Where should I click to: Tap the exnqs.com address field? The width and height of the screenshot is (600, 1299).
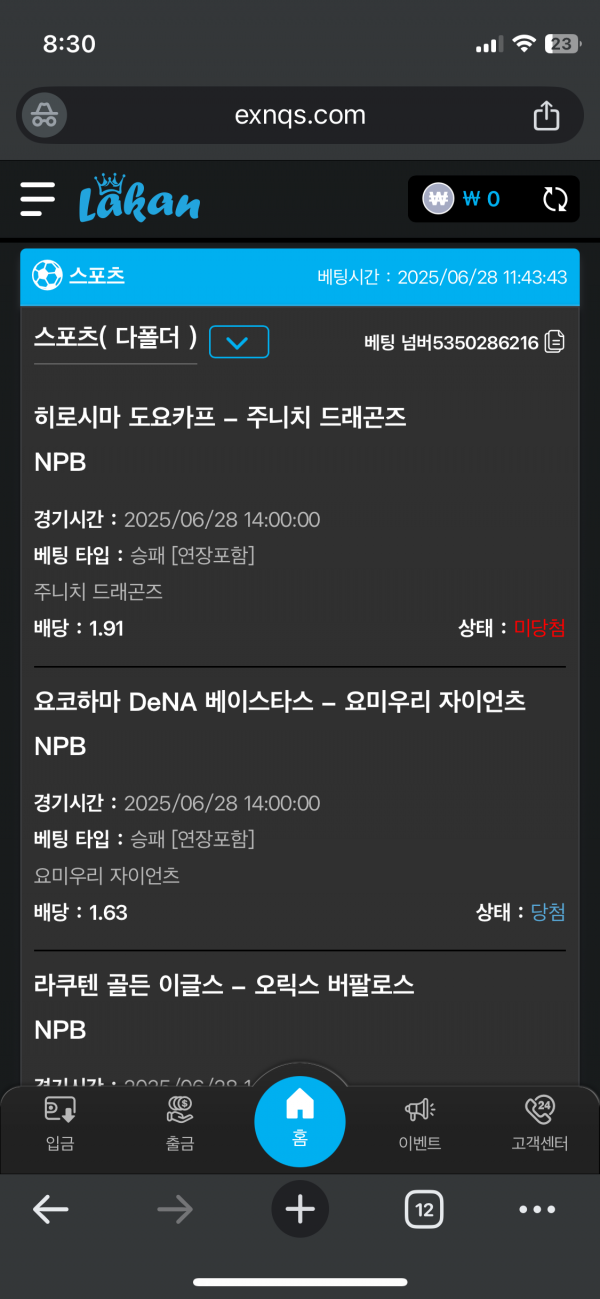(300, 116)
